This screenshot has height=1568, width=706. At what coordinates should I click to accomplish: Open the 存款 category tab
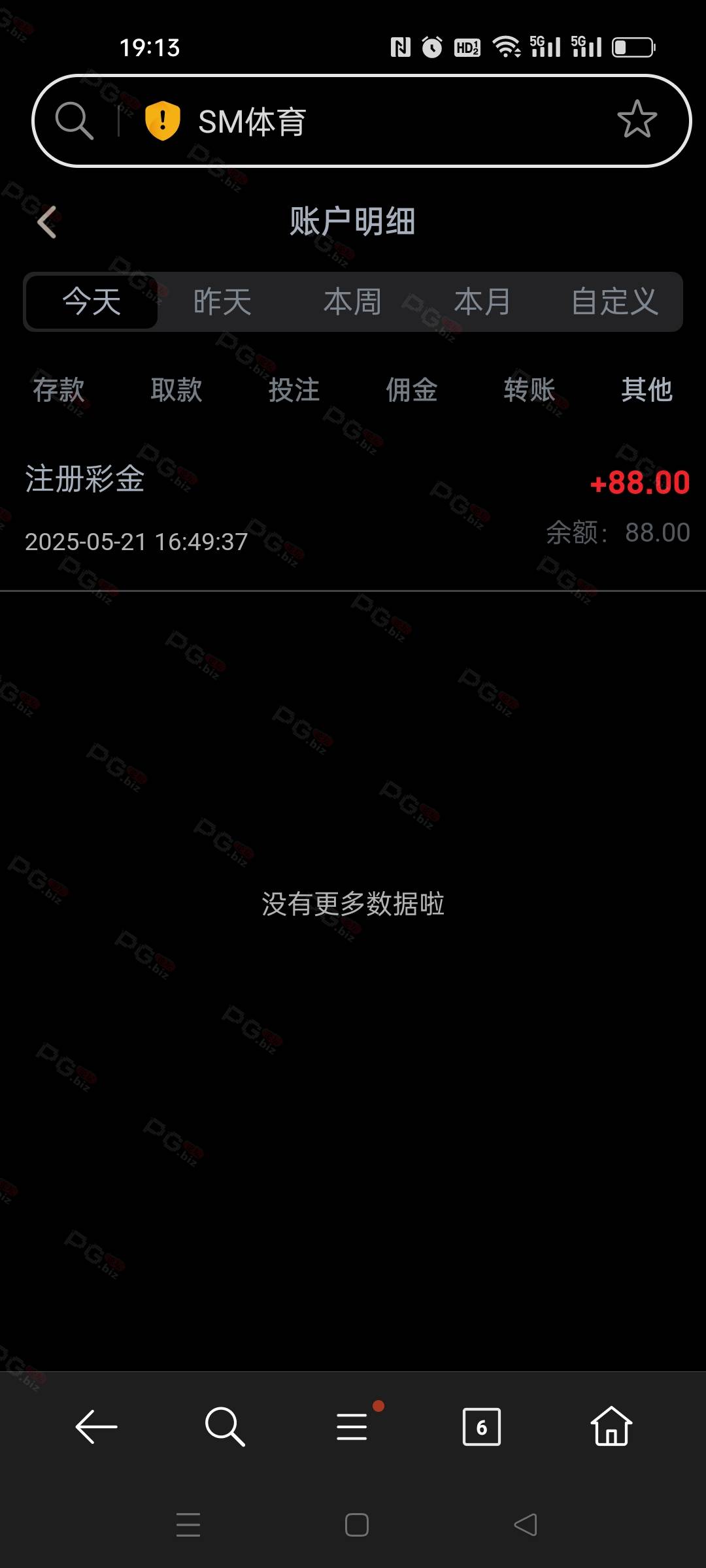coord(59,390)
